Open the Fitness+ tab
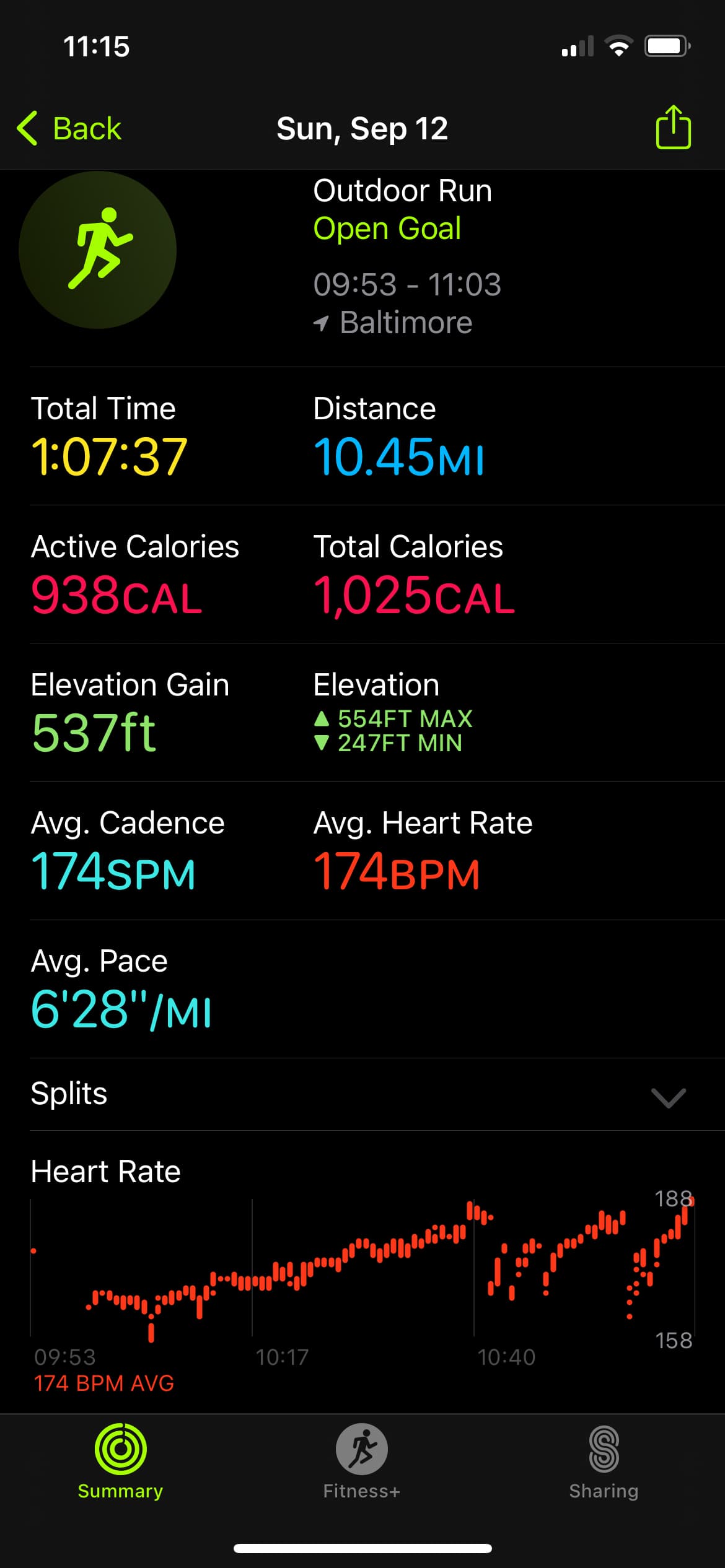This screenshot has width=725, height=1568. [362, 1461]
